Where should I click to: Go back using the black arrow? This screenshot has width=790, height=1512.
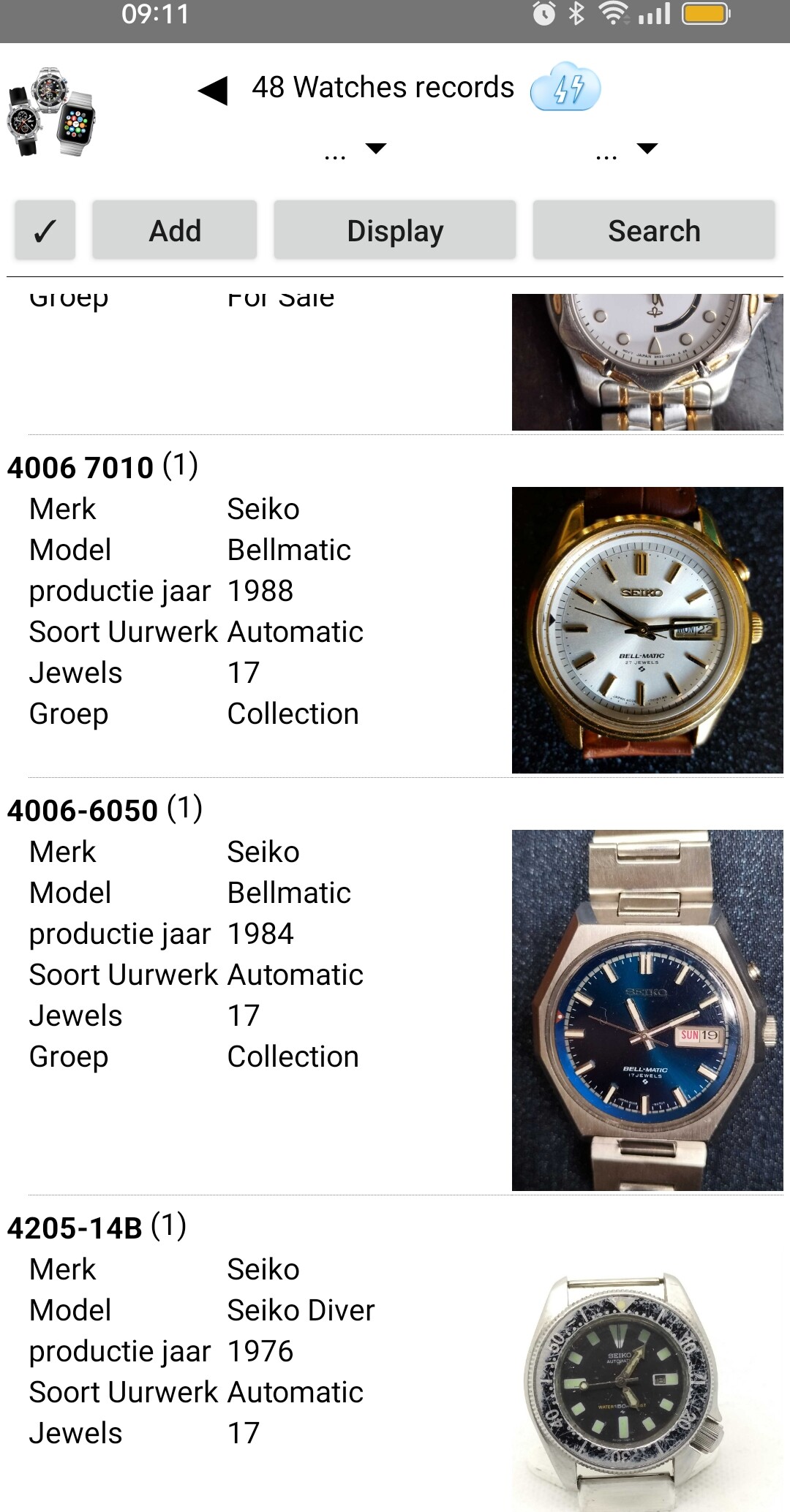click(213, 90)
